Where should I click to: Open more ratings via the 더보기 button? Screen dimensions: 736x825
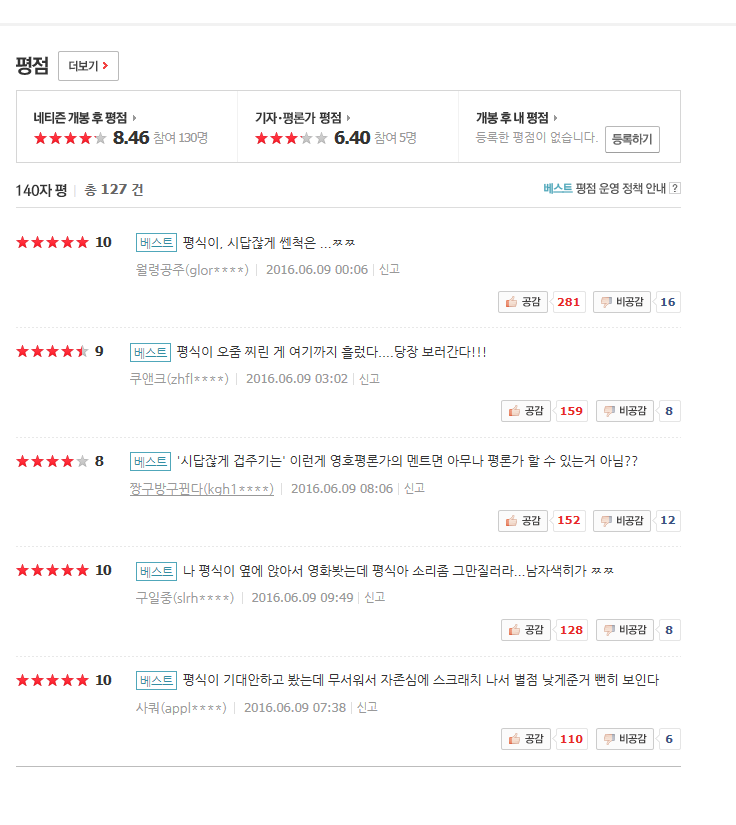tap(88, 66)
